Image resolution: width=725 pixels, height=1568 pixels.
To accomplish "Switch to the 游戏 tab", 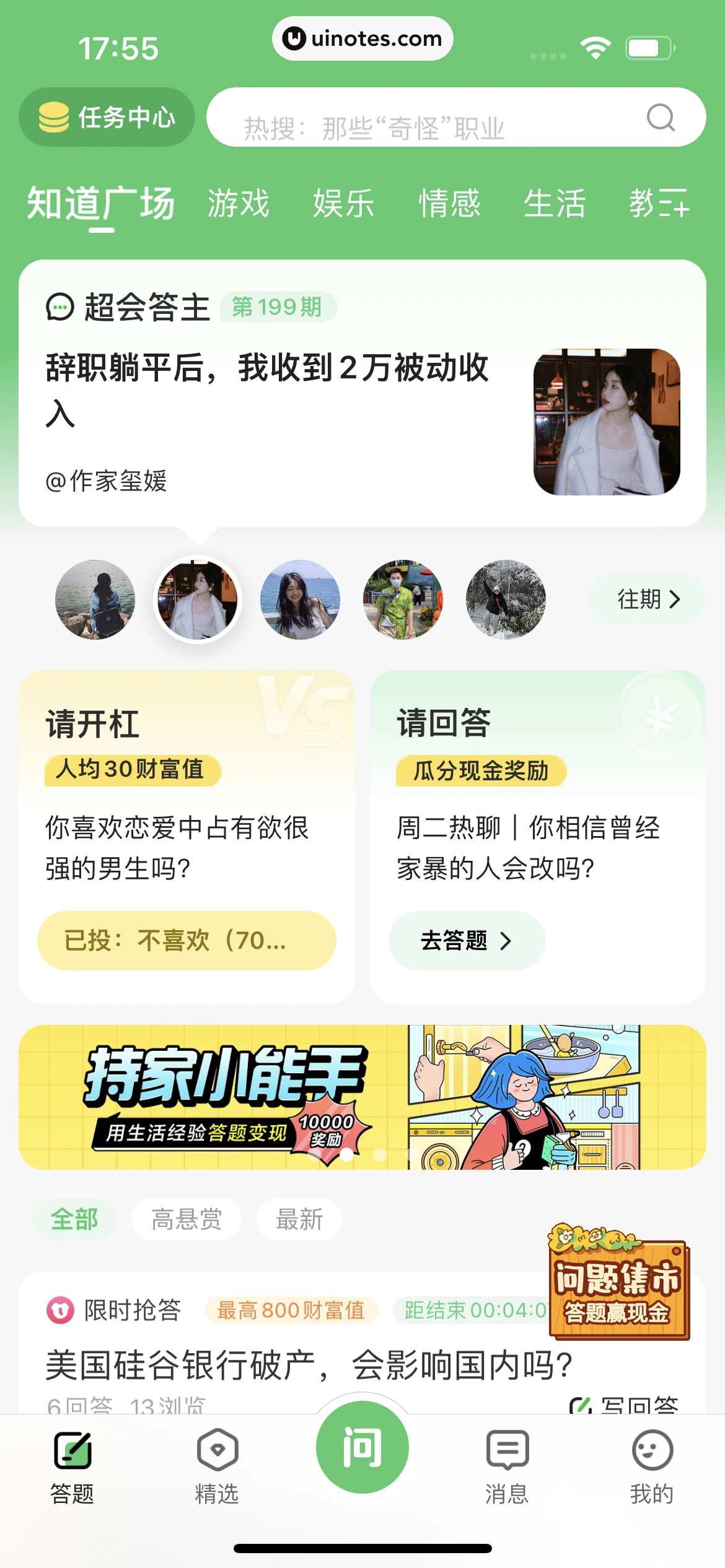I will point(239,204).
